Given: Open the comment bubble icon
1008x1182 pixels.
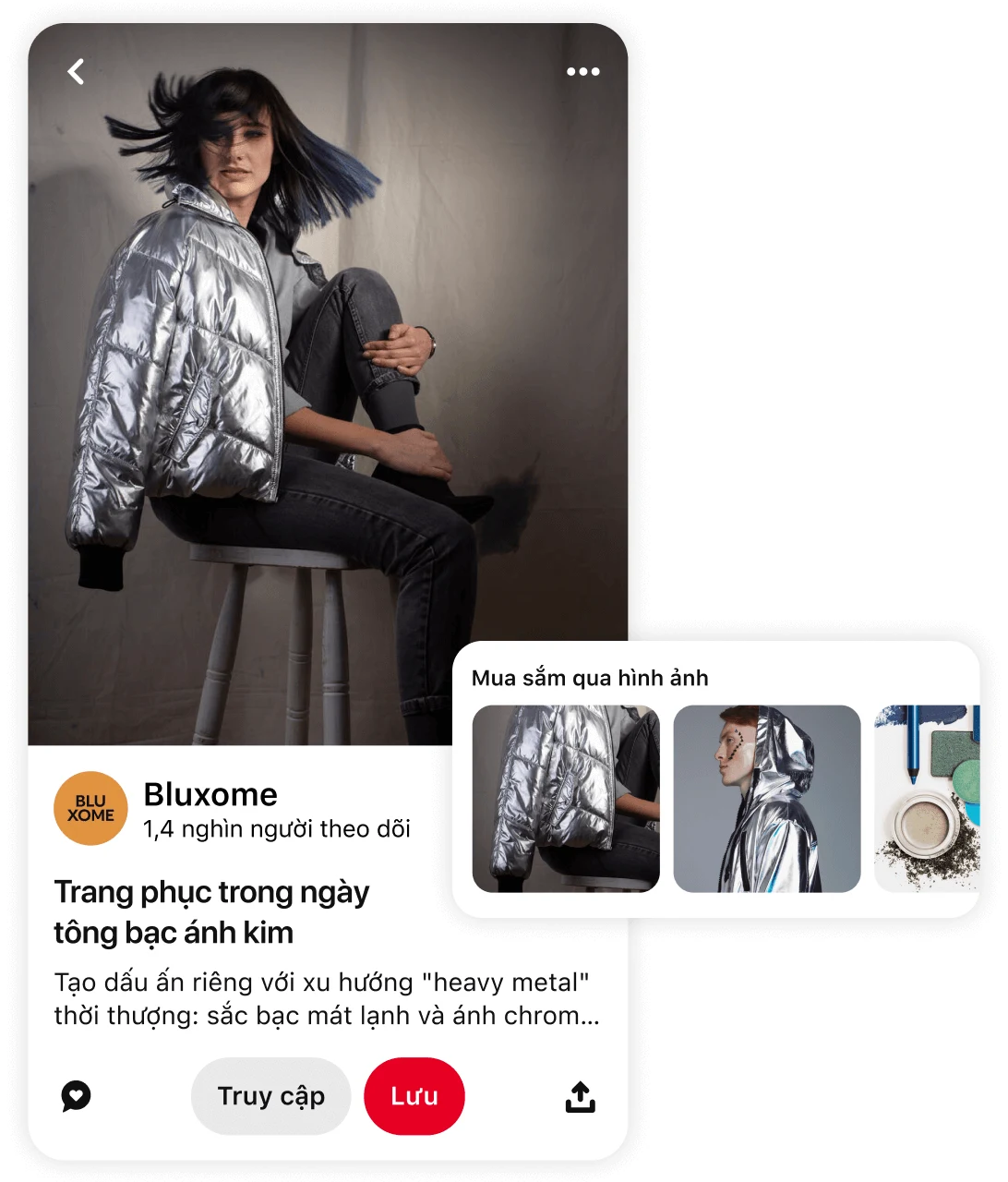Looking at the screenshot, I should pos(77,1096).
